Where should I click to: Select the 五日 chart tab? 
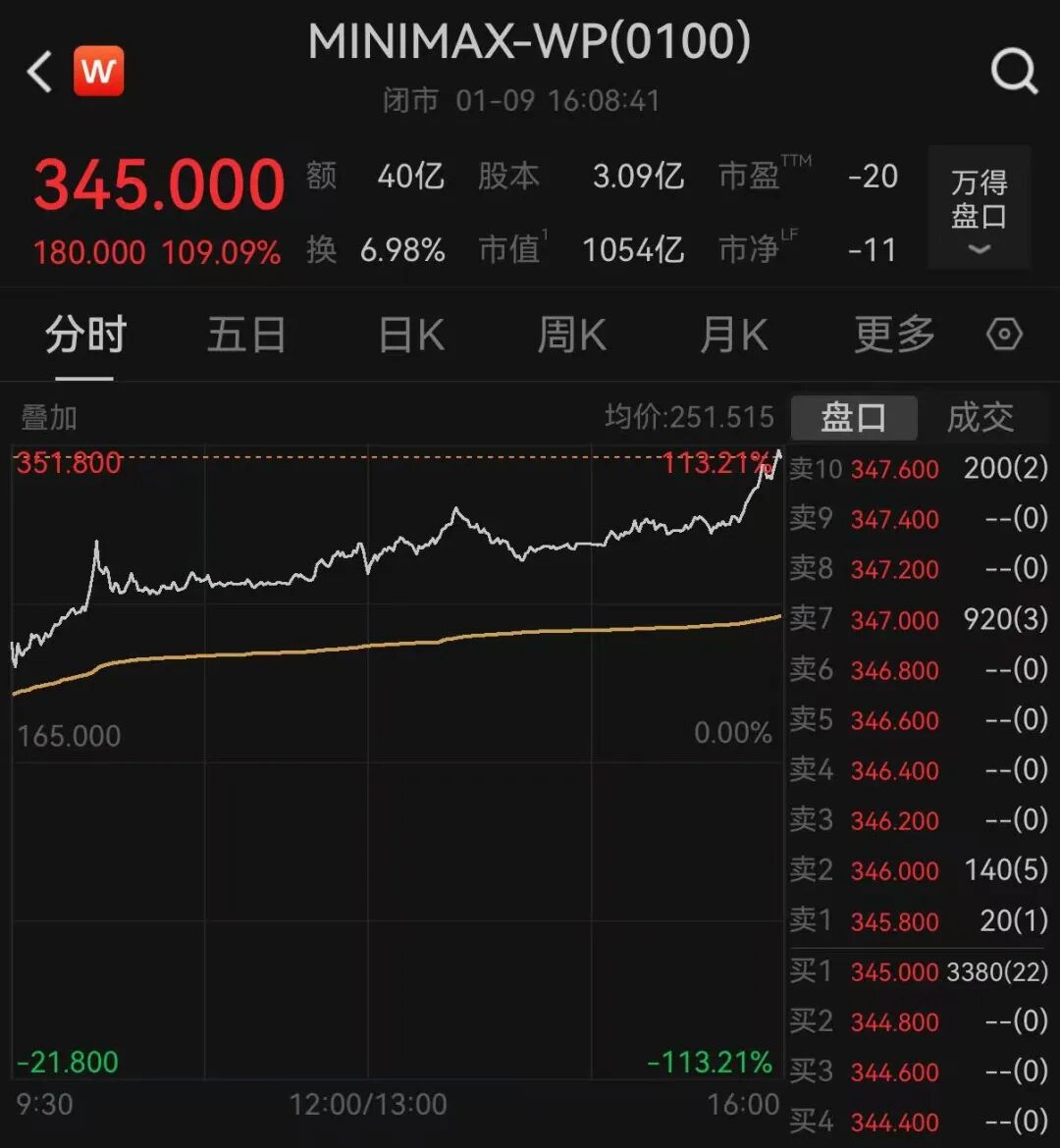point(246,336)
